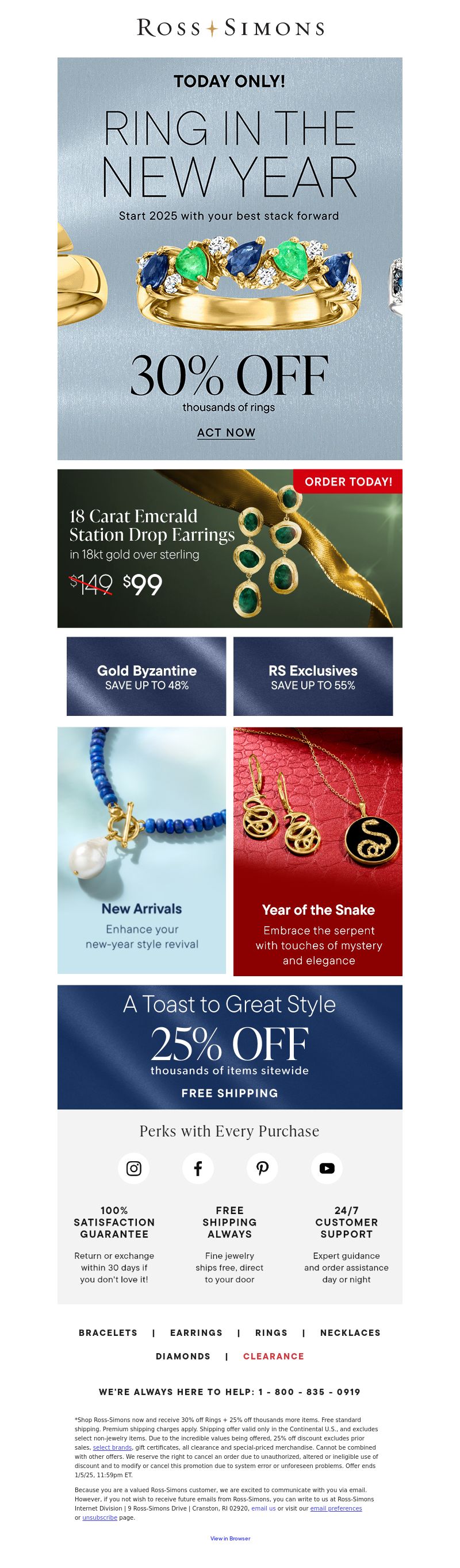Open the Pinterest profile

pyautogui.click(x=262, y=1168)
